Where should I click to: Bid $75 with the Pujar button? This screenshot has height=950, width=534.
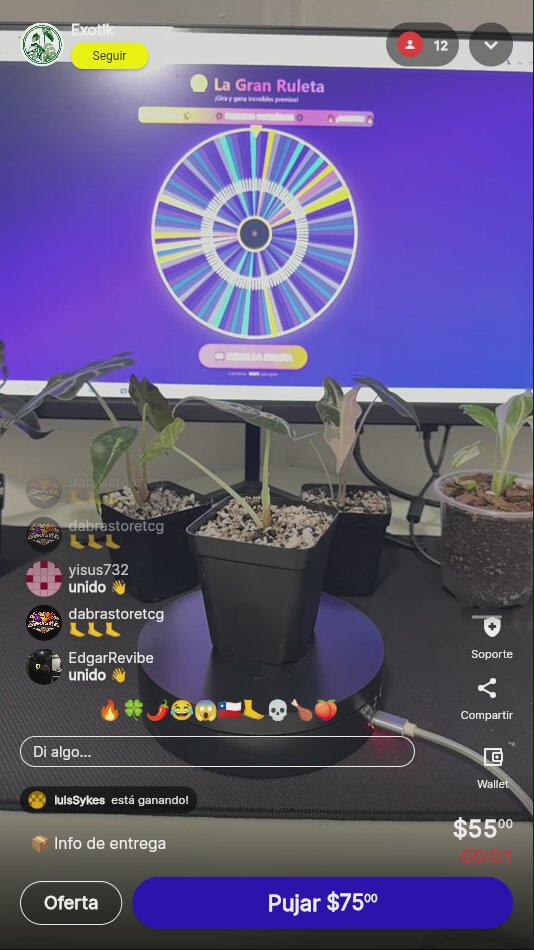tap(323, 903)
